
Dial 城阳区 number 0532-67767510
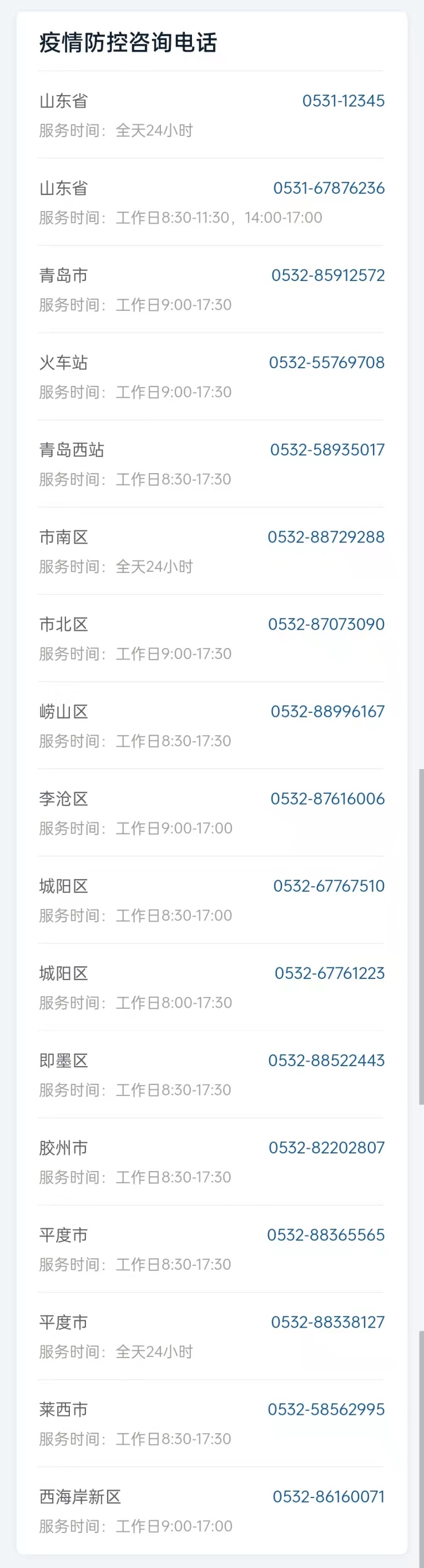pyautogui.click(x=328, y=886)
